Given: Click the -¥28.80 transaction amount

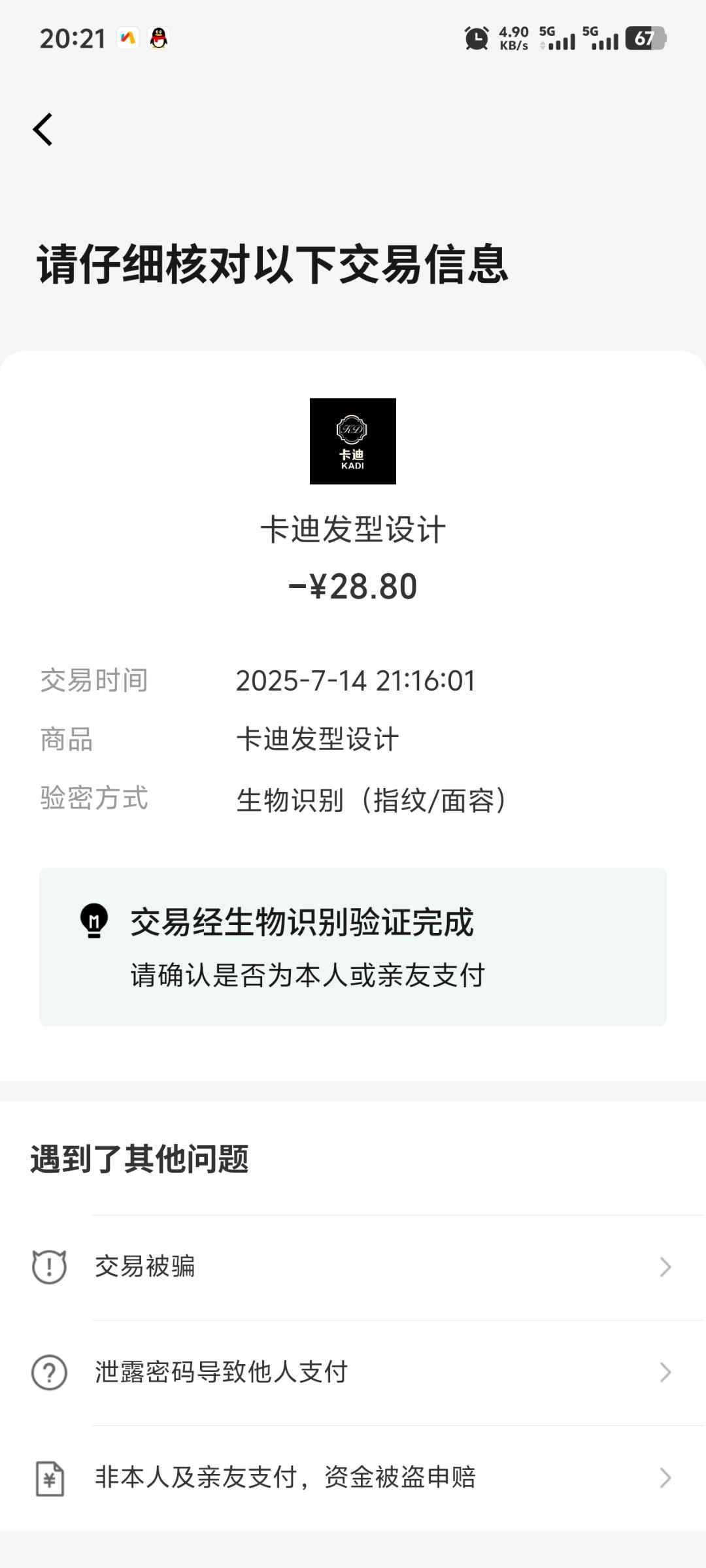Looking at the screenshot, I should pos(353,586).
